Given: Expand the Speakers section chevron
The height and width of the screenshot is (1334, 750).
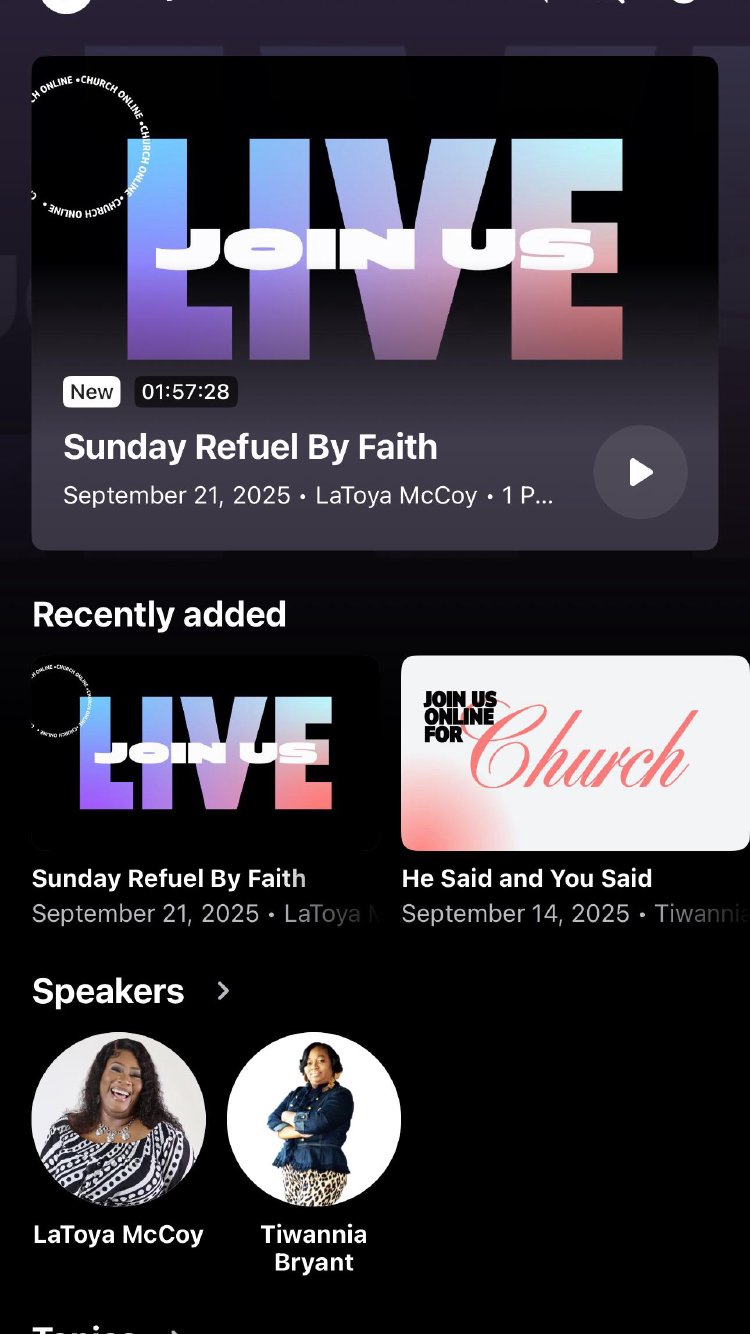Looking at the screenshot, I should coord(223,991).
